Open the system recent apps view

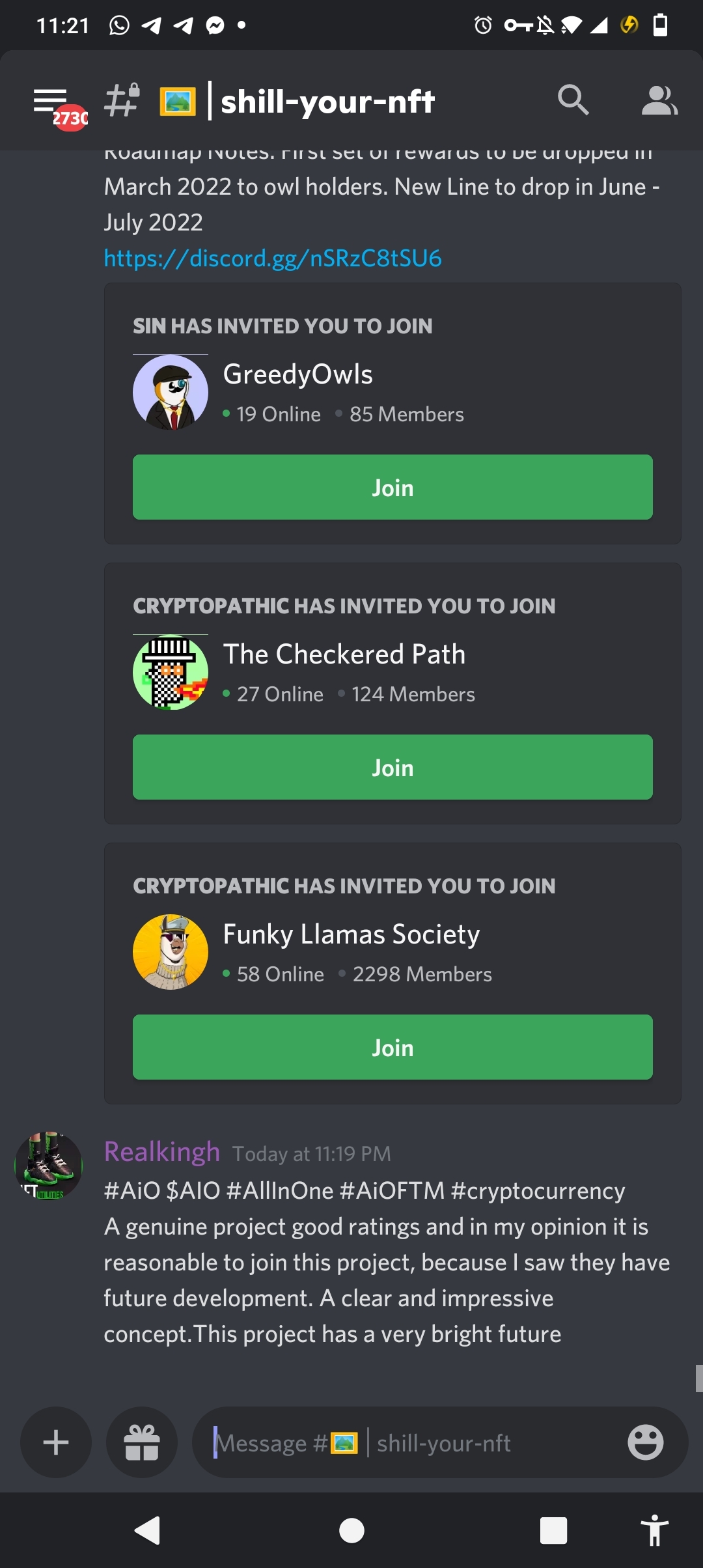553,1530
